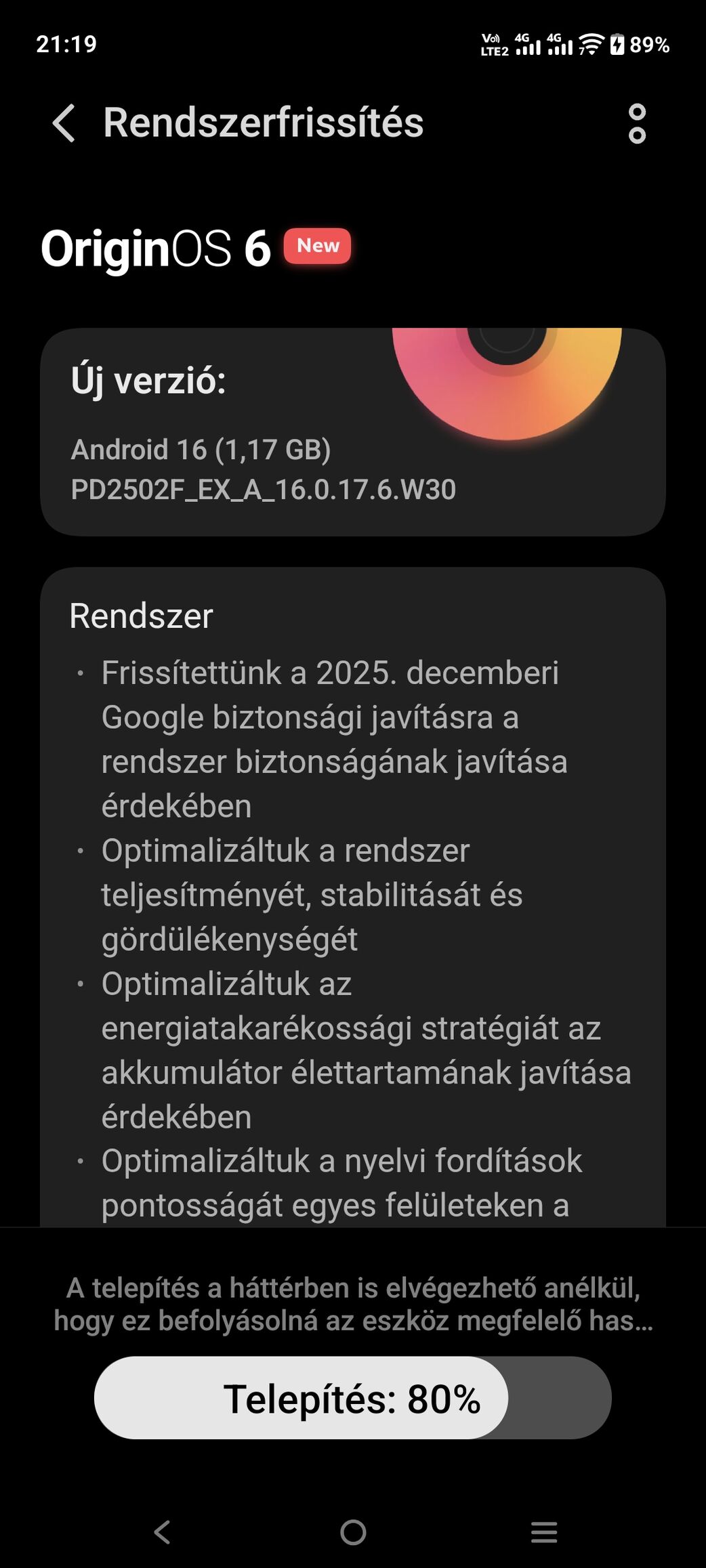The height and width of the screenshot is (1568, 706).
Task: Open the overflow menu
Action: point(636,123)
